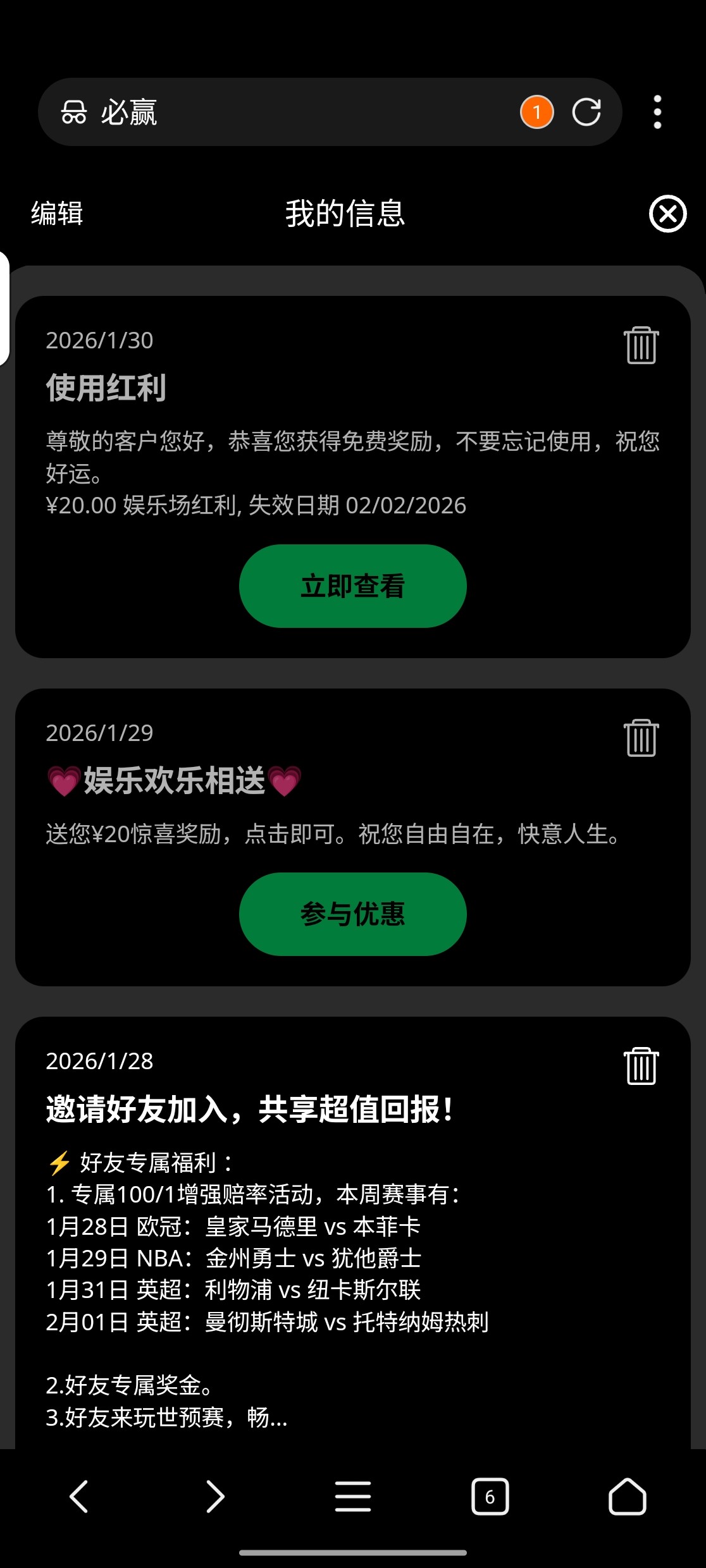Close the 我的信息 panel
The width and height of the screenshot is (706, 1568).
[x=667, y=214]
